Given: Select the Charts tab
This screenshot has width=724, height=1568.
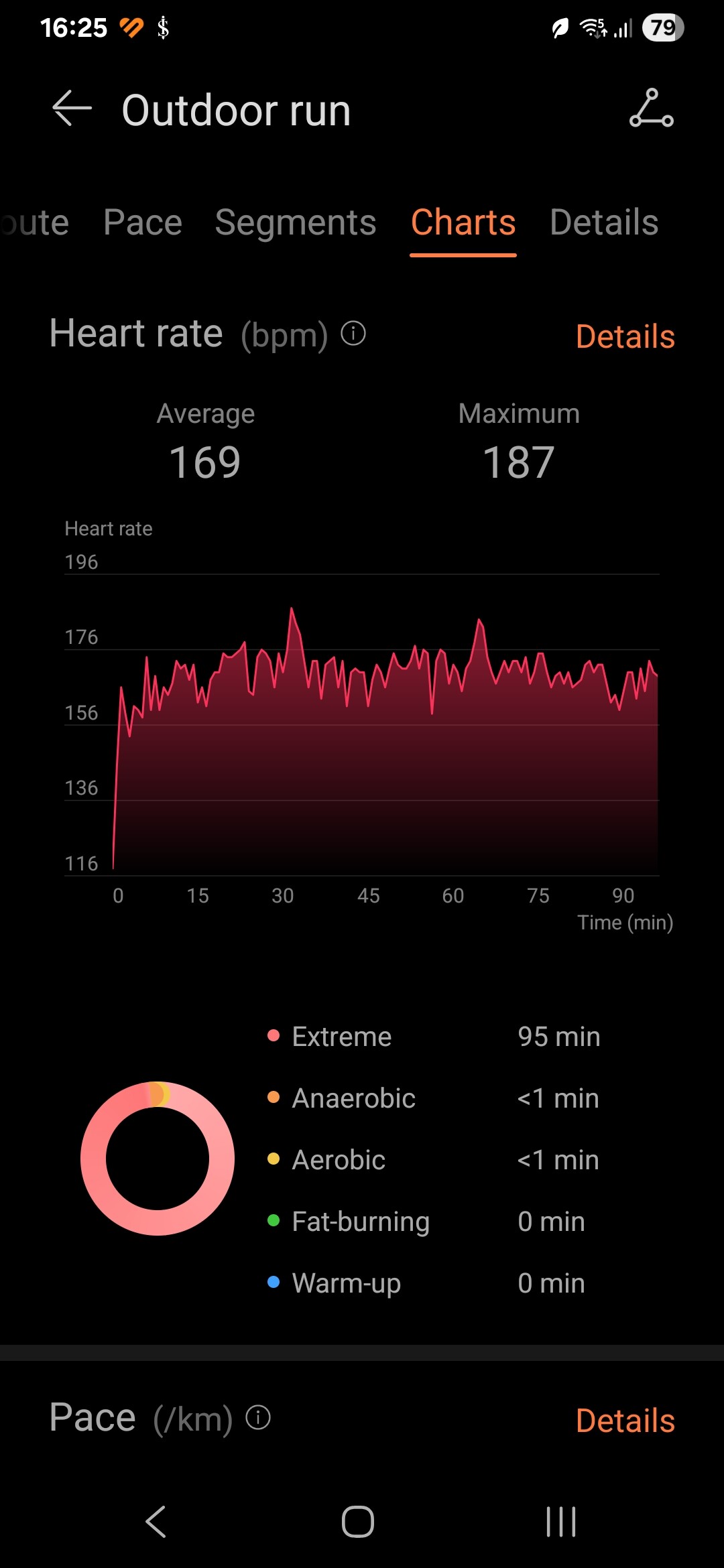Looking at the screenshot, I should (463, 222).
